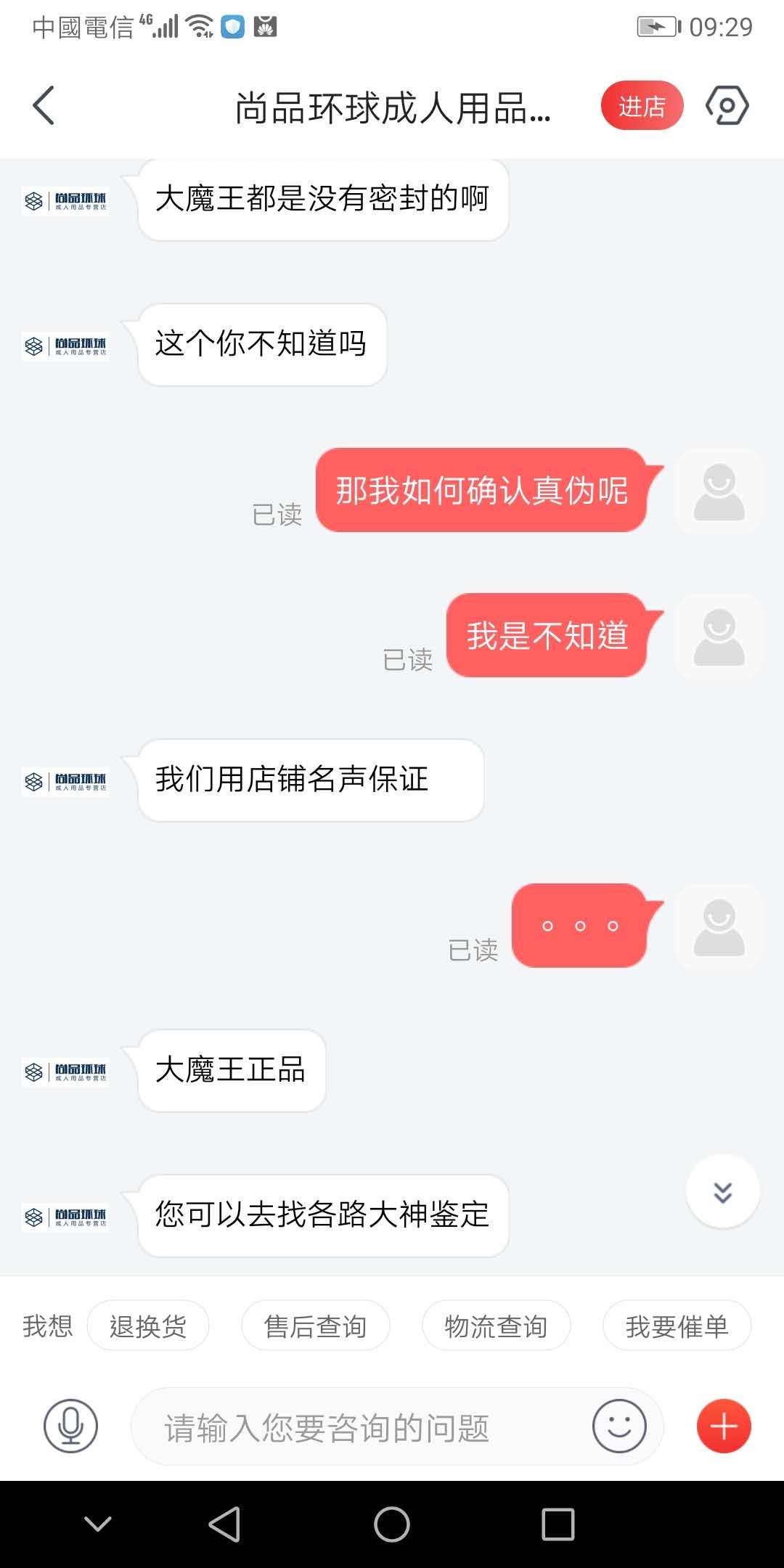Viewport: 784px width, 1568px height.
Task: Tap the 进店 button to enter store
Action: (x=642, y=106)
